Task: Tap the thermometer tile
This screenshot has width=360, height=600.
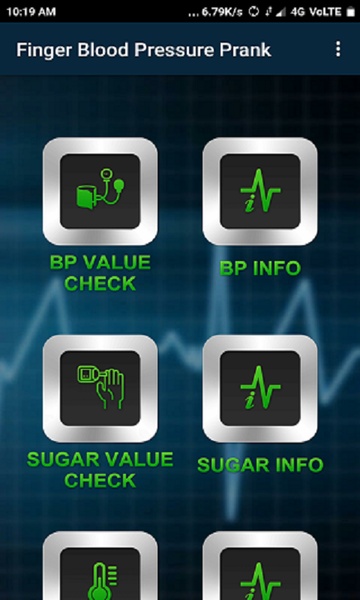Action: pyautogui.click(x=100, y=566)
